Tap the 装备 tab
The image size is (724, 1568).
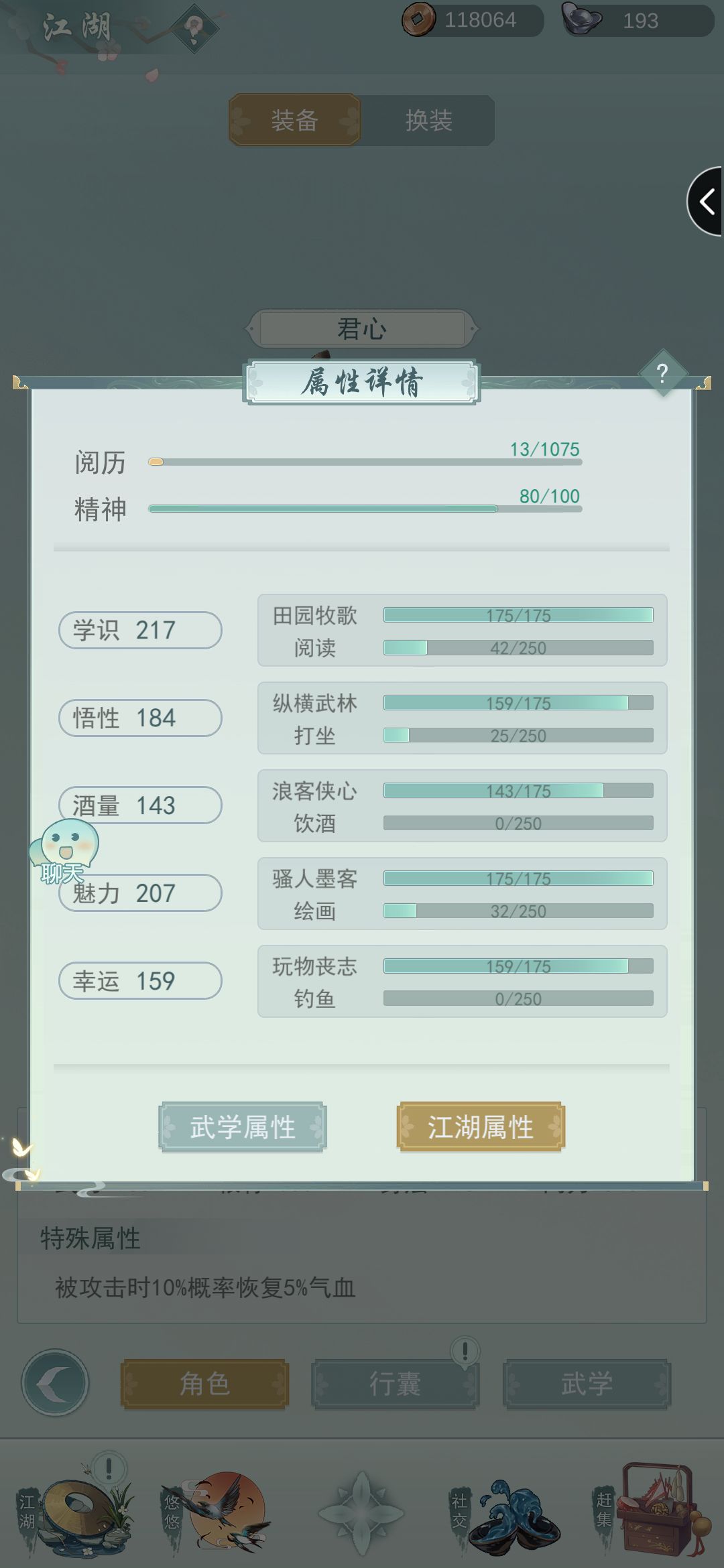294,121
